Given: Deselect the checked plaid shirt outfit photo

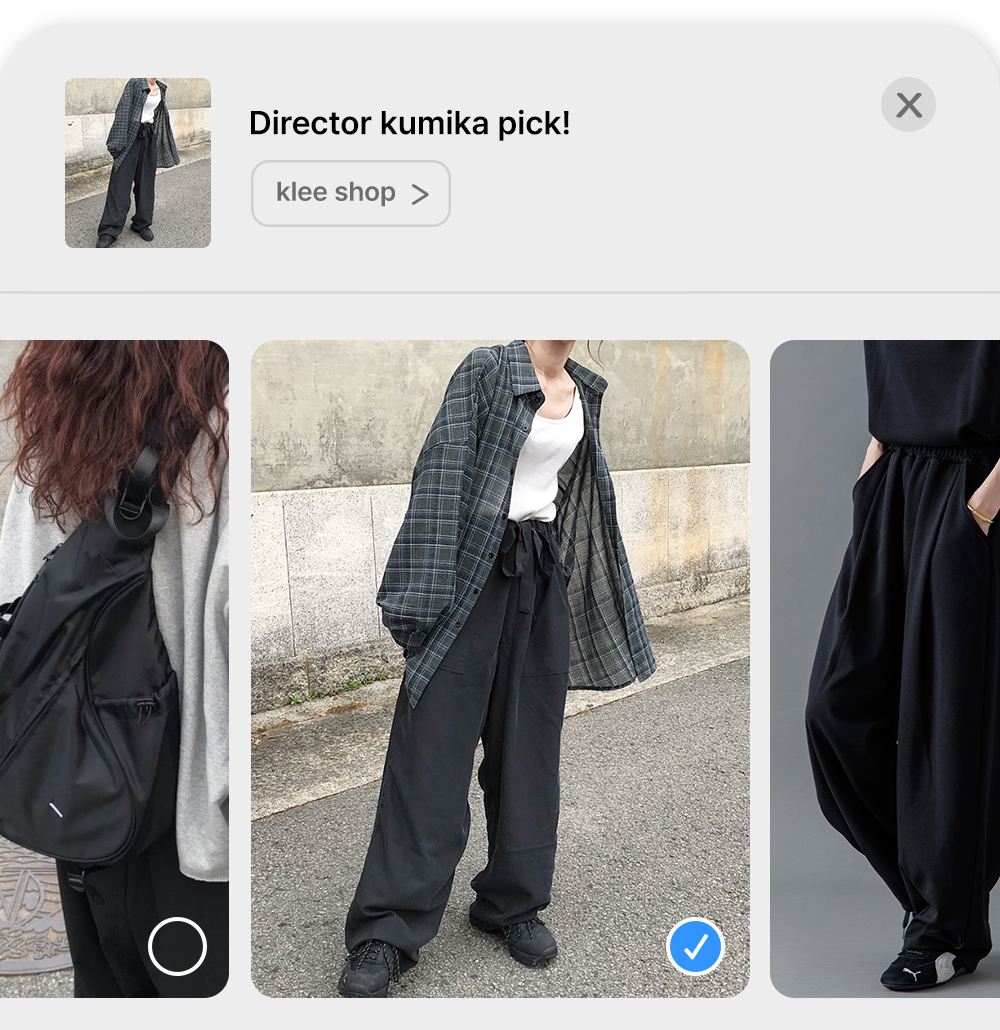Looking at the screenshot, I should pos(695,946).
